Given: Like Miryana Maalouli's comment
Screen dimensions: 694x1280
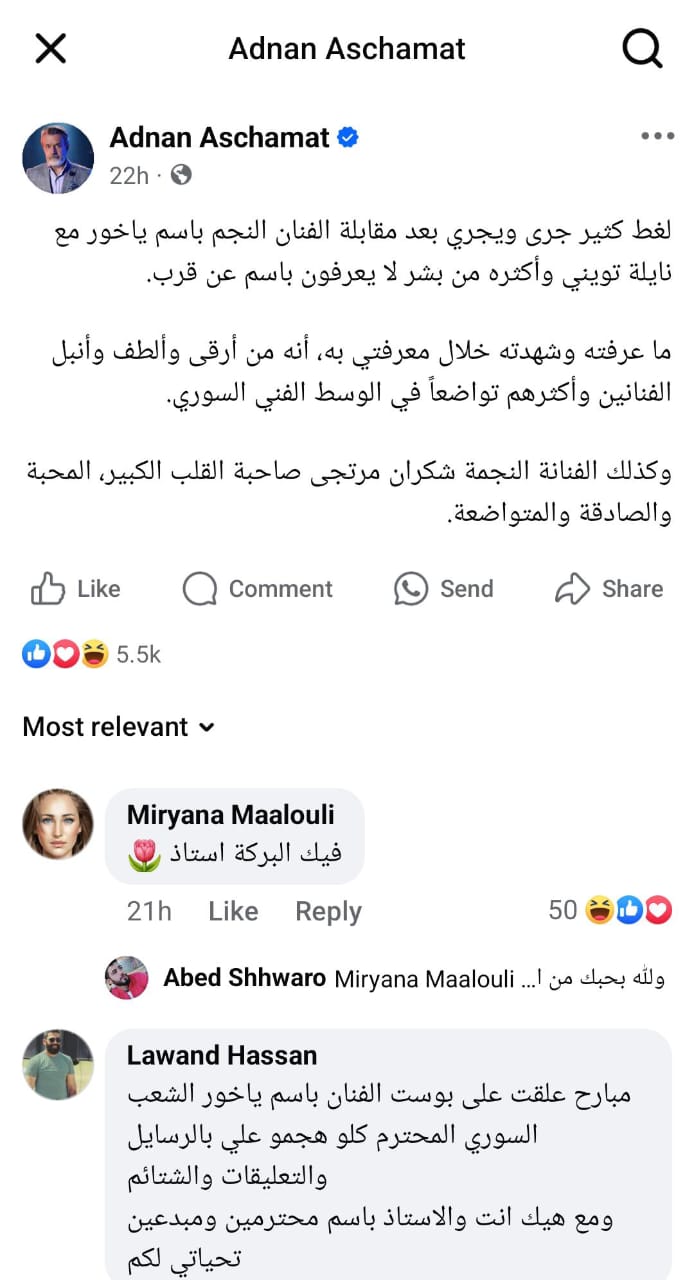Looking at the screenshot, I should click(x=233, y=911).
